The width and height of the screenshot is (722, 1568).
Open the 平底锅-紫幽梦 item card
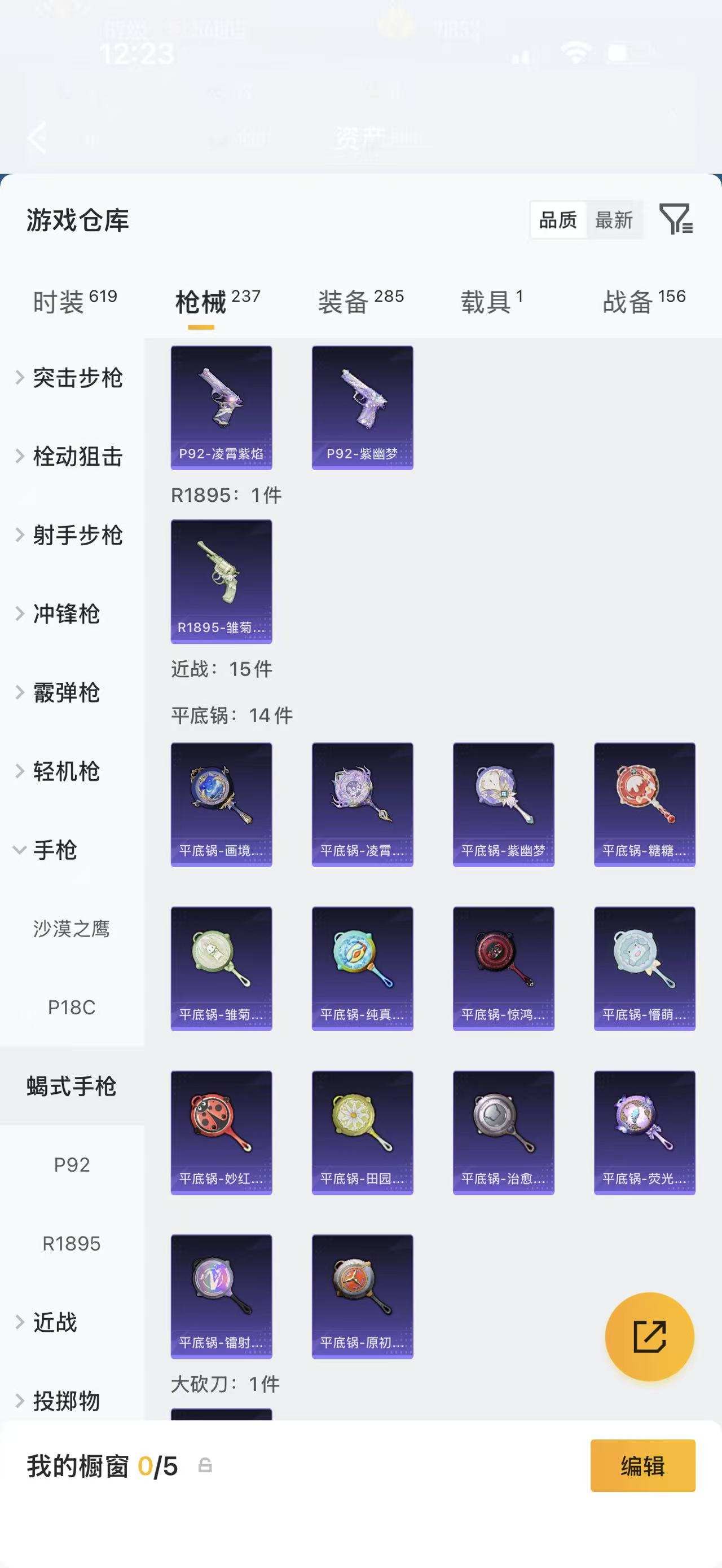(x=503, y=804)
